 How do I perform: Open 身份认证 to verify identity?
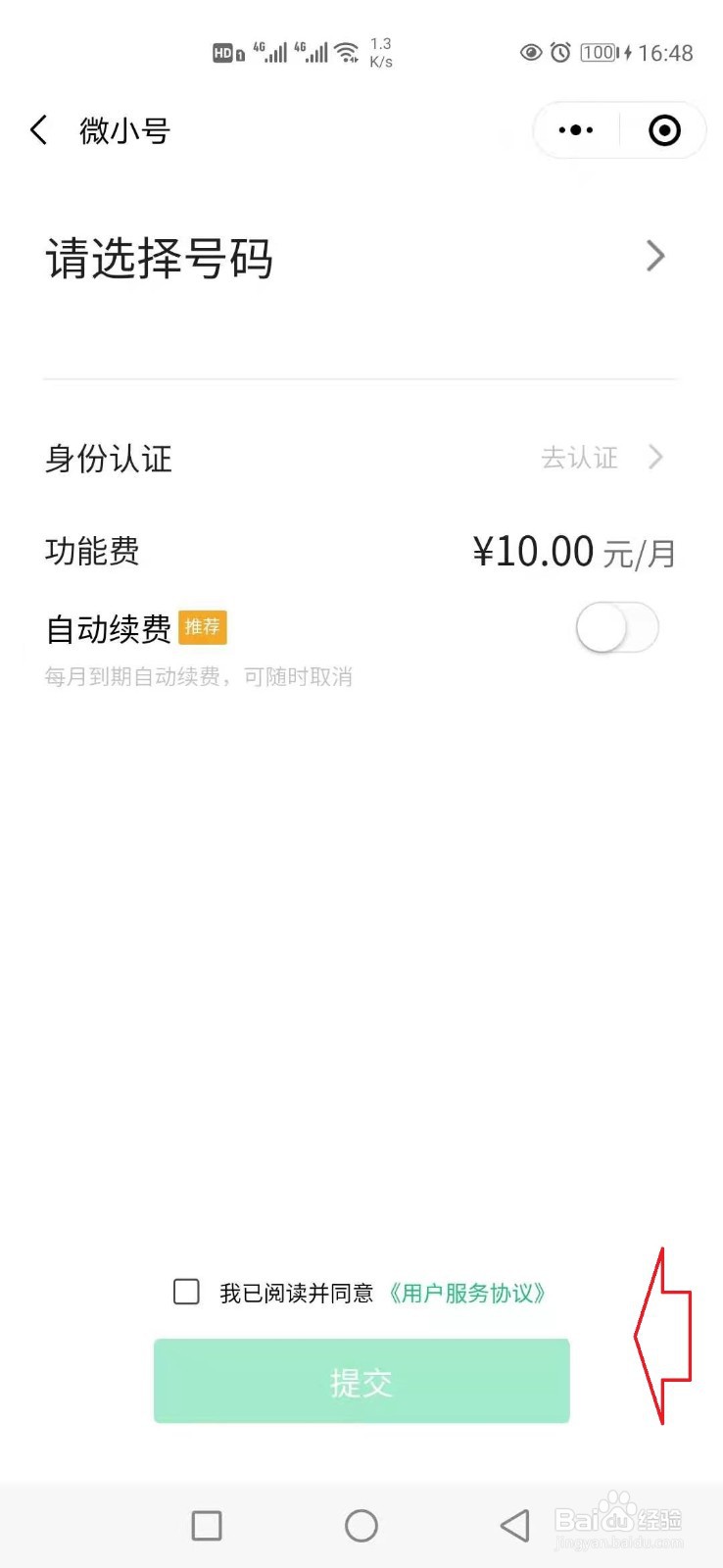point(361,458)
